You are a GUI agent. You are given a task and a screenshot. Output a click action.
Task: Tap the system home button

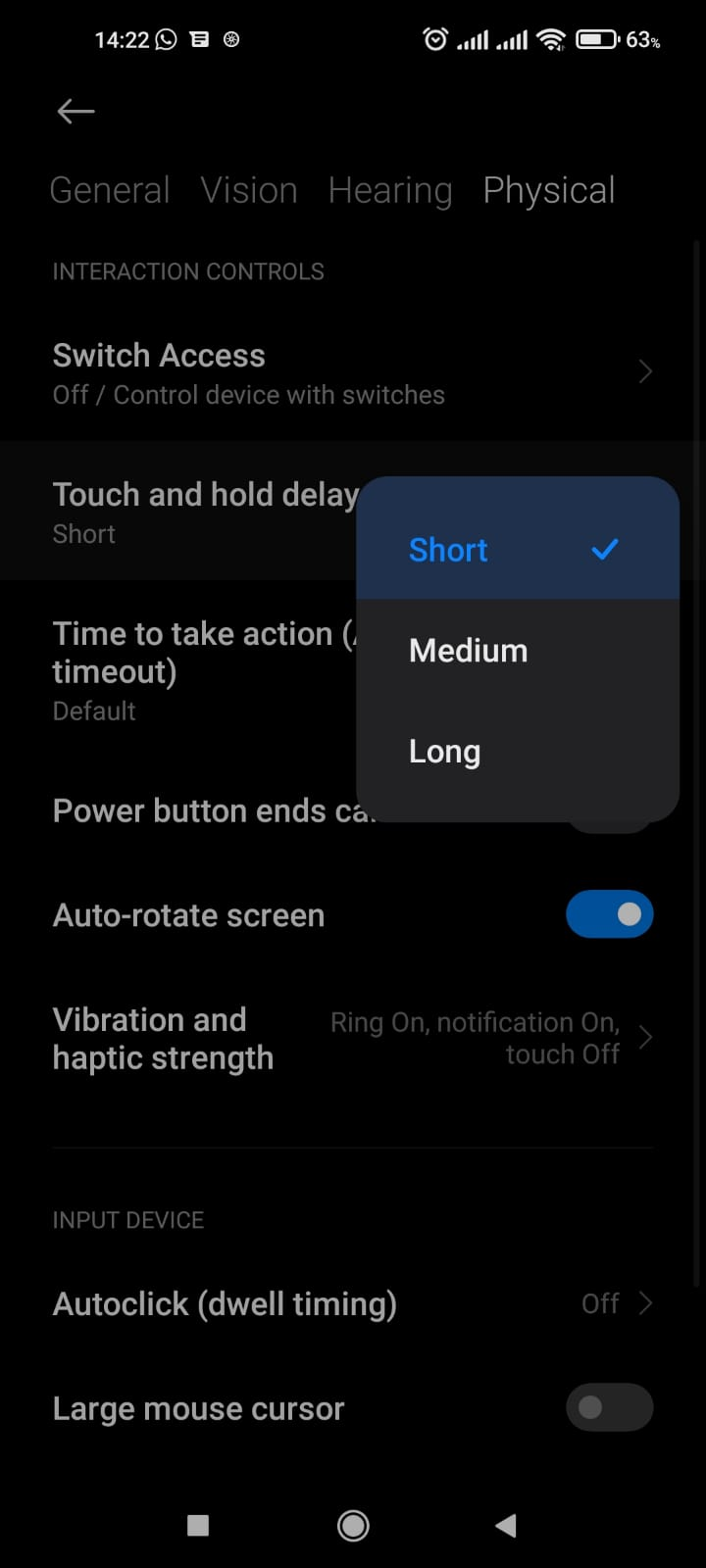(353, 1525)
